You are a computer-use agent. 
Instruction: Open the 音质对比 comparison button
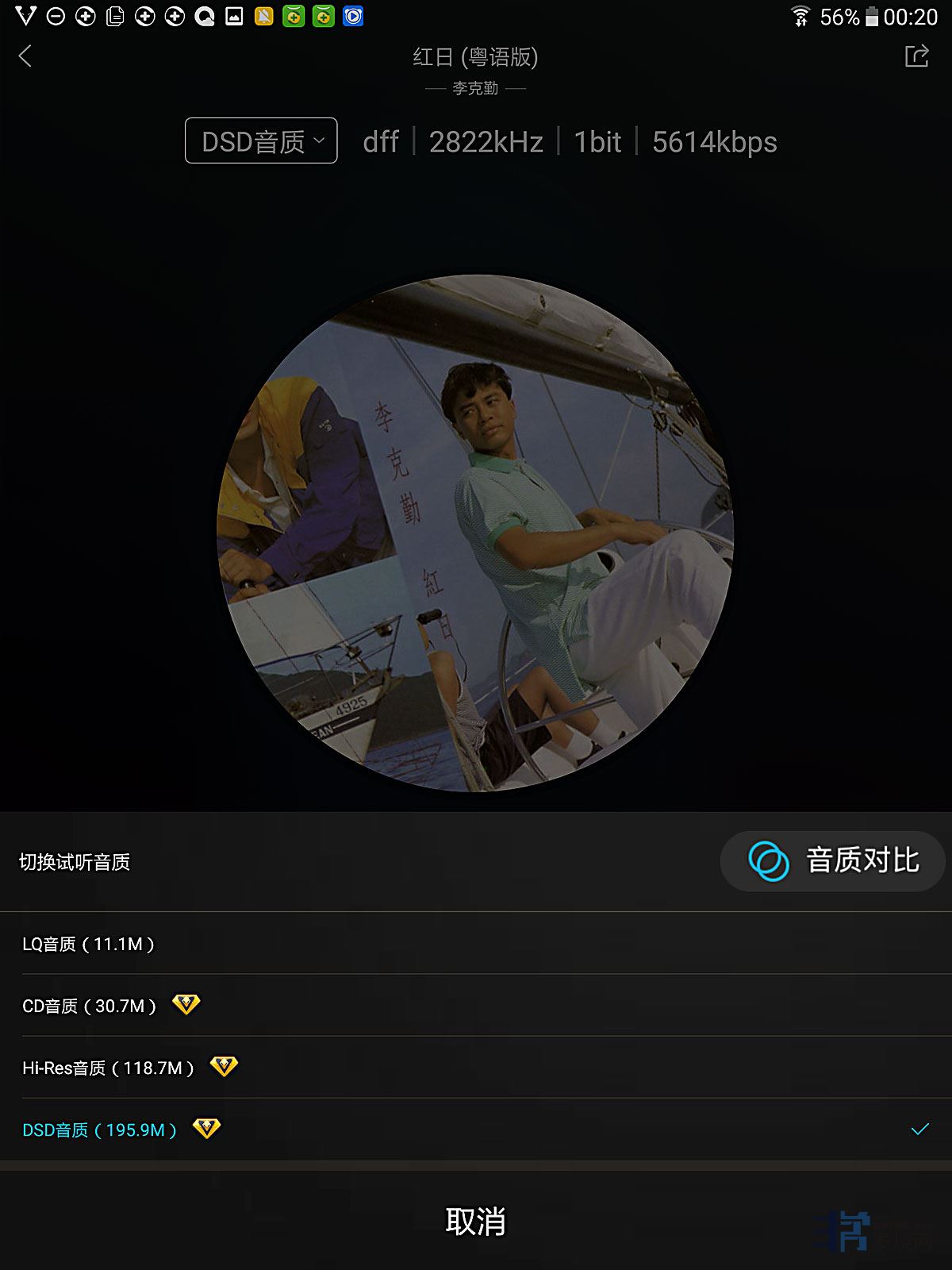tap(832, 861)
